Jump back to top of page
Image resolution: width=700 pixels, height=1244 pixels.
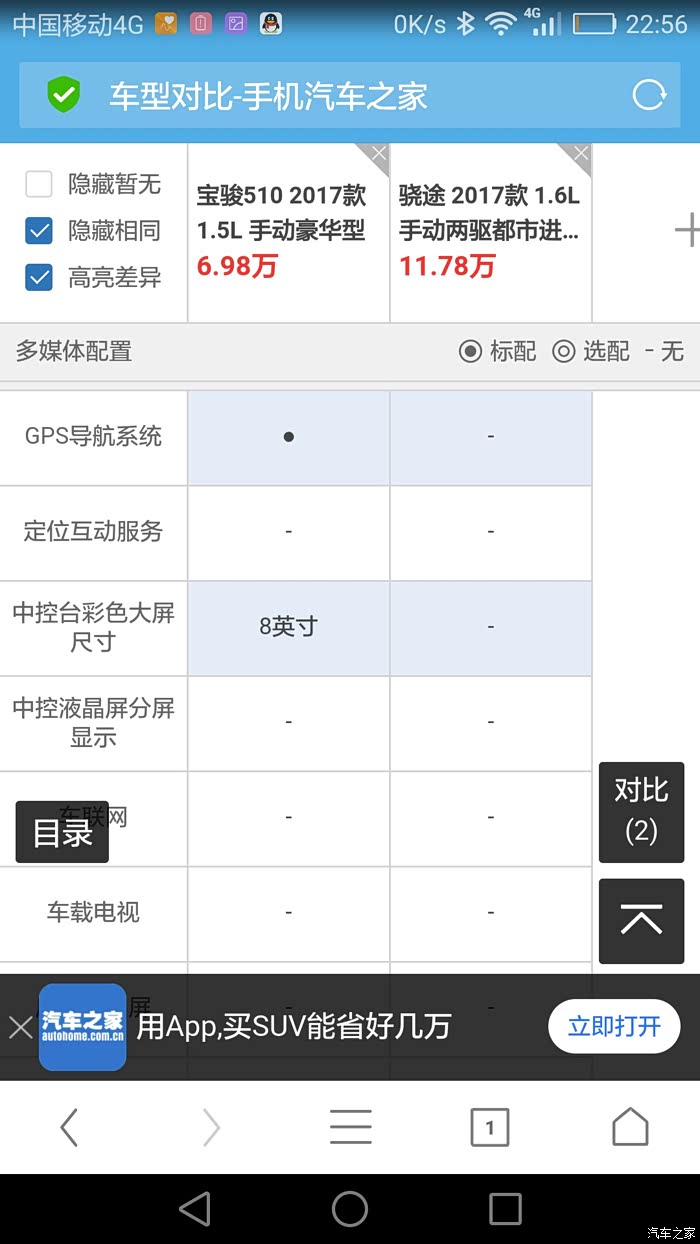(x=641, y=921)
